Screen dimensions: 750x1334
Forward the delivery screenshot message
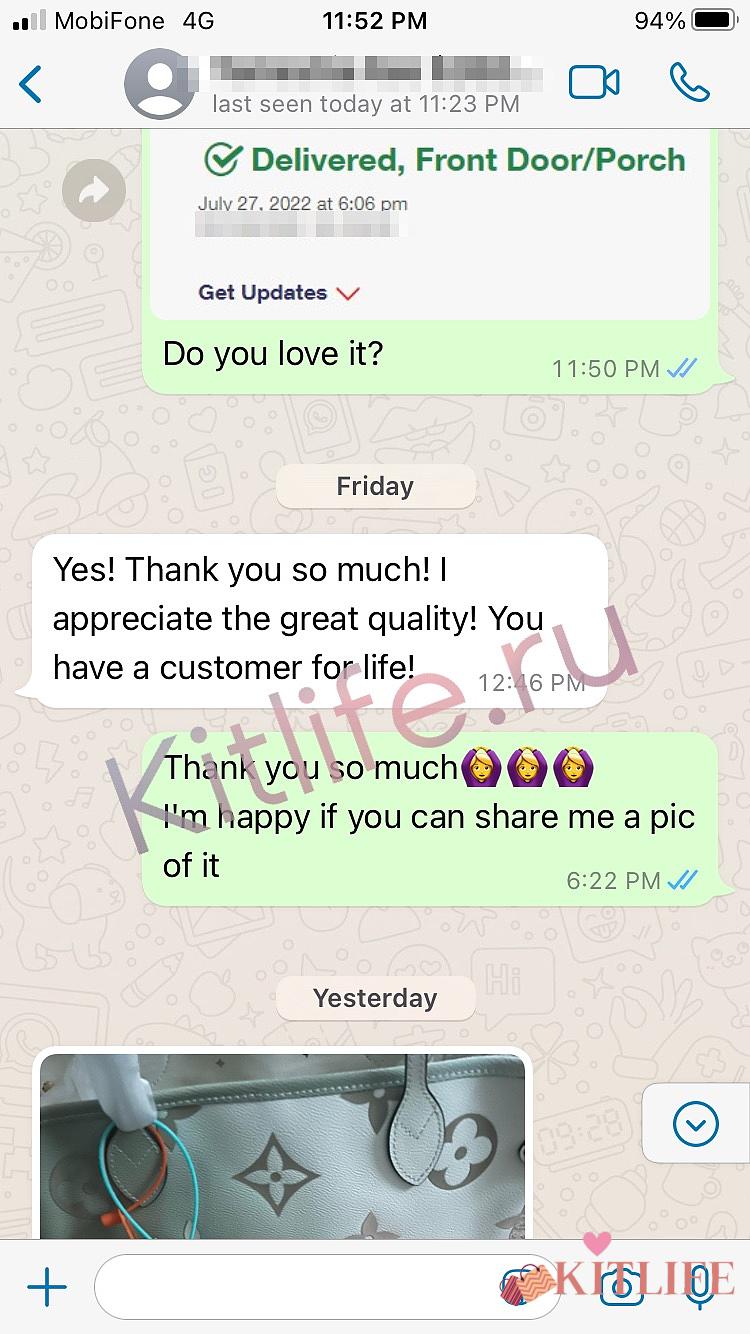94,190
